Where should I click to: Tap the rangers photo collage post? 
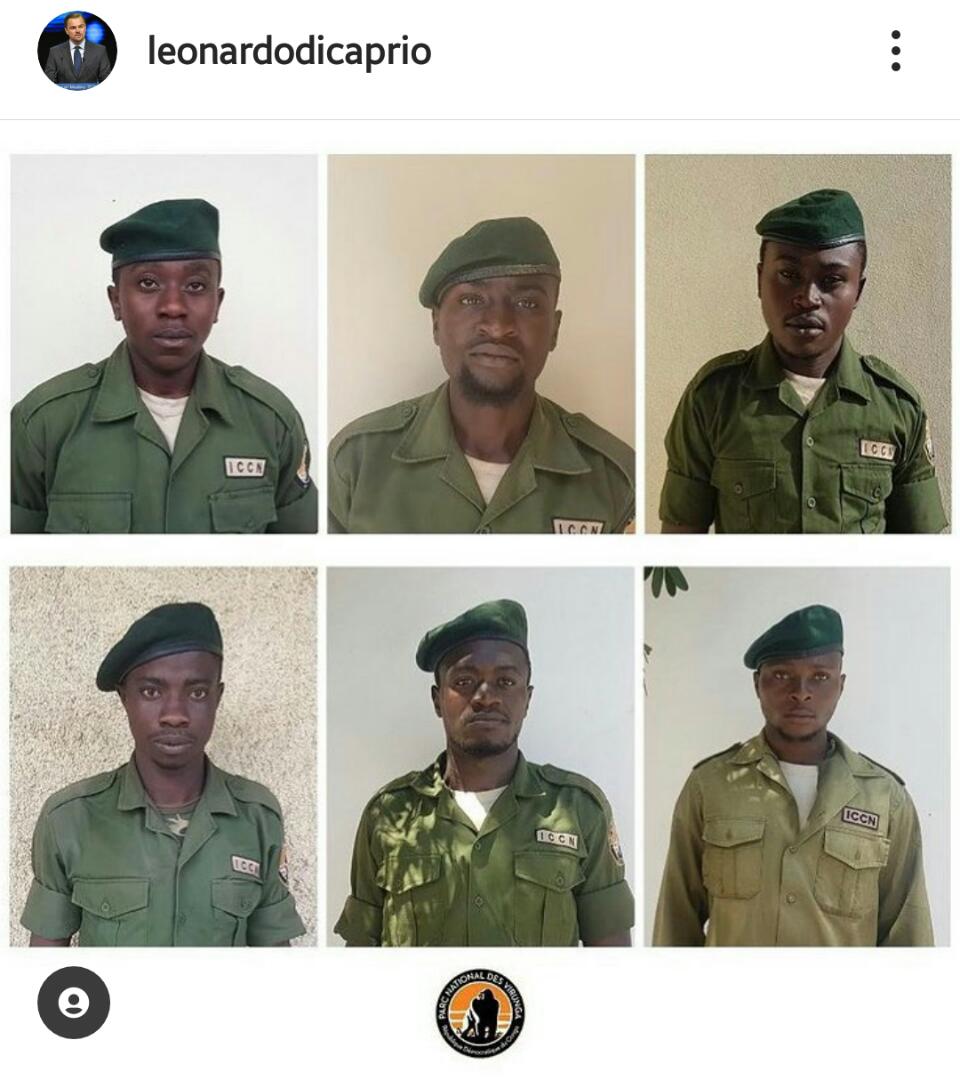pos(480,550)
